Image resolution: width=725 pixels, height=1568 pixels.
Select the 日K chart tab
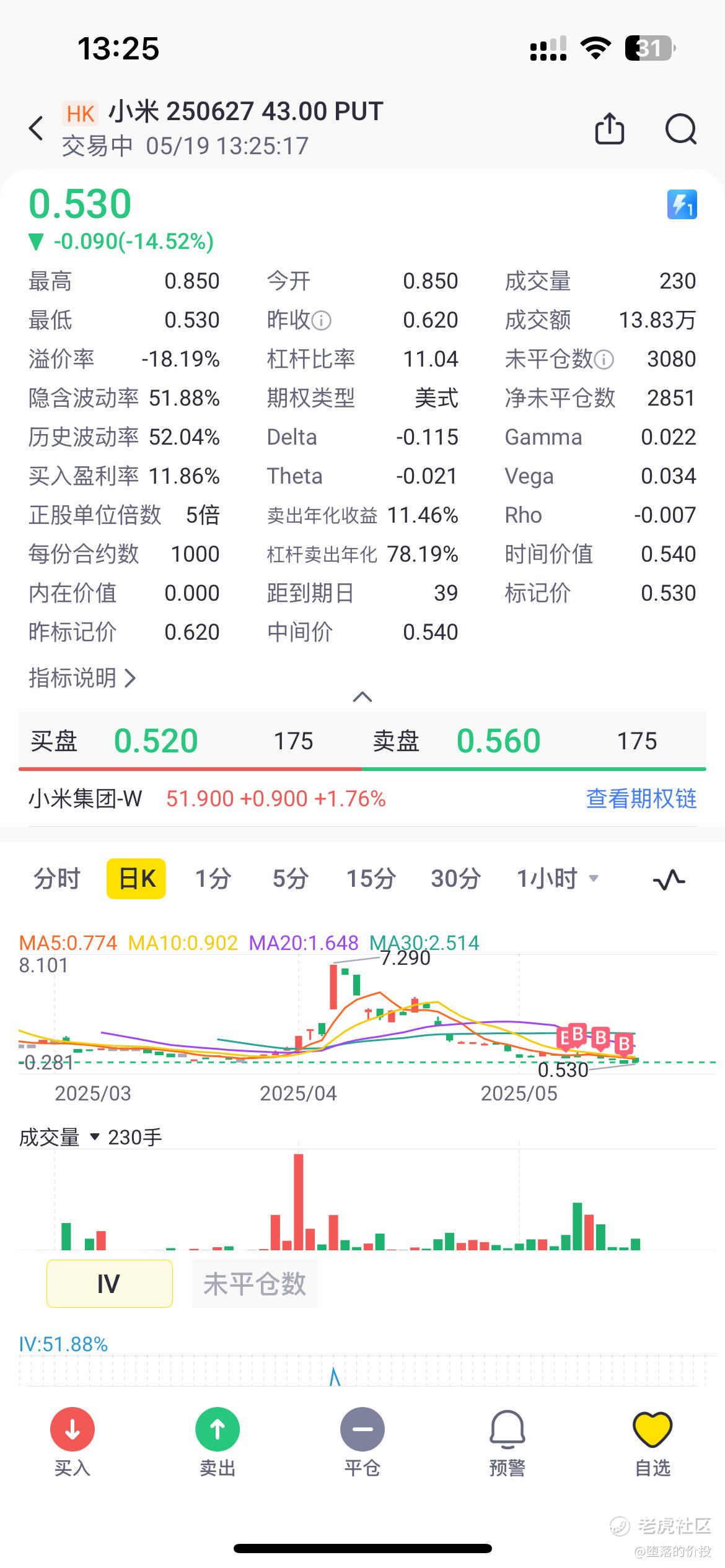136,879
